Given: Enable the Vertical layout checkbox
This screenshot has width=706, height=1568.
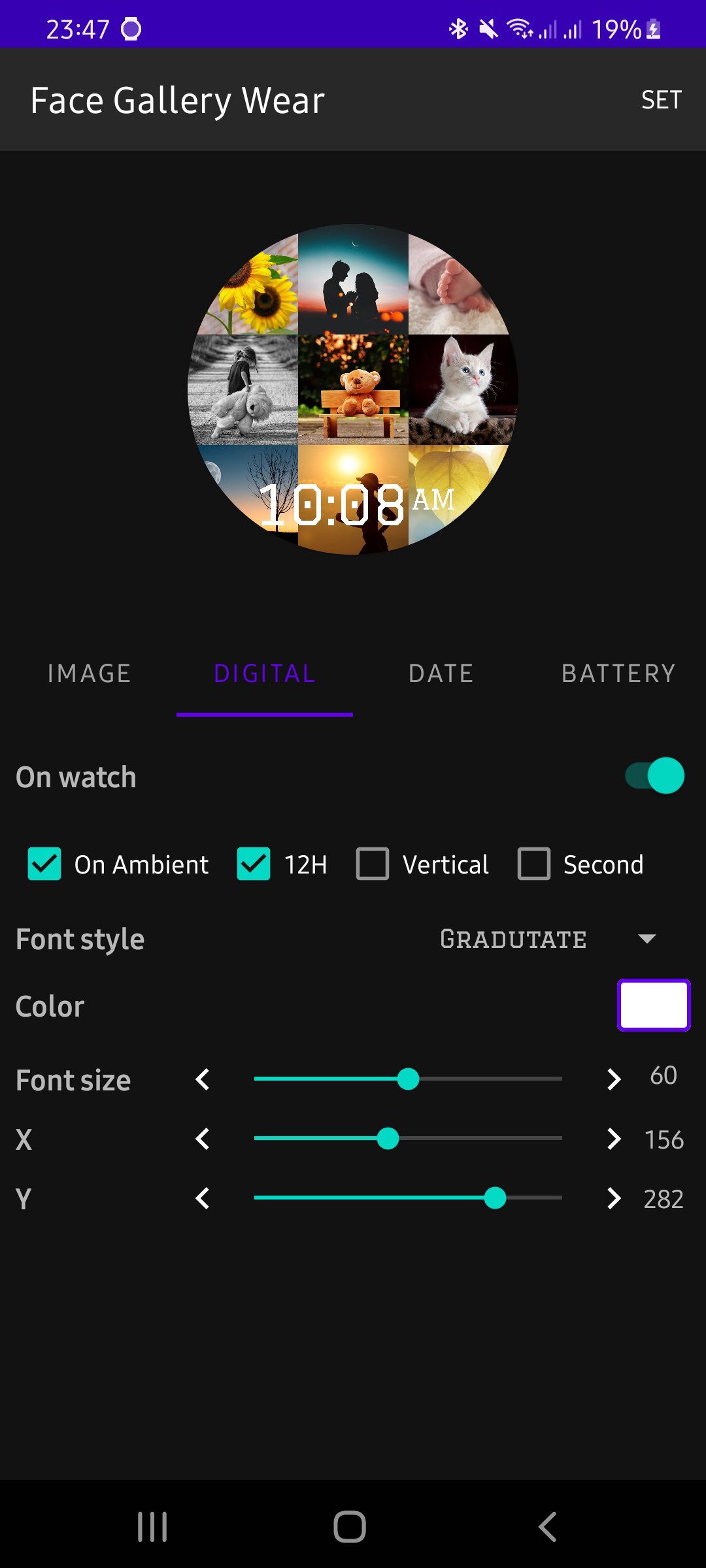Looking at the screenshot, I should coord(373,864).
